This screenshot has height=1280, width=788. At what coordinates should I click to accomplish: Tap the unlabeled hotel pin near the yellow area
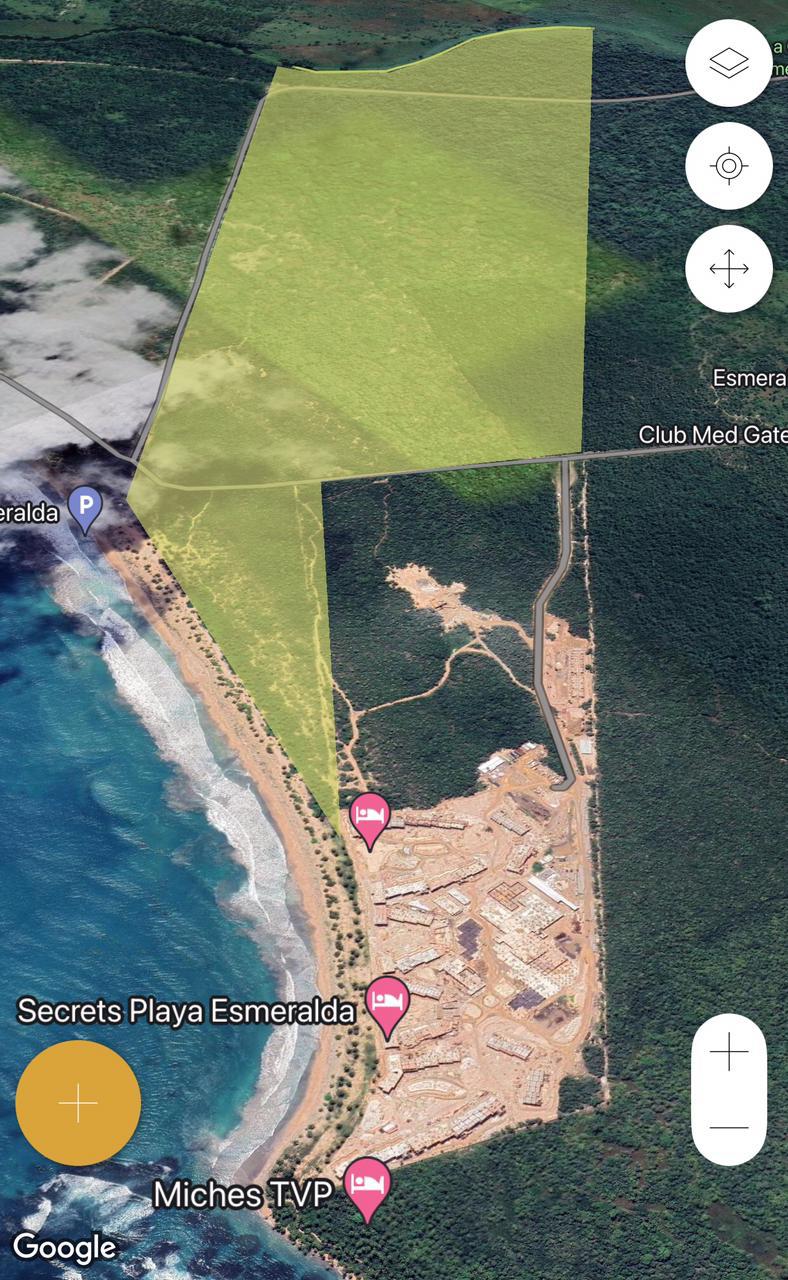[x=370, y=820]
